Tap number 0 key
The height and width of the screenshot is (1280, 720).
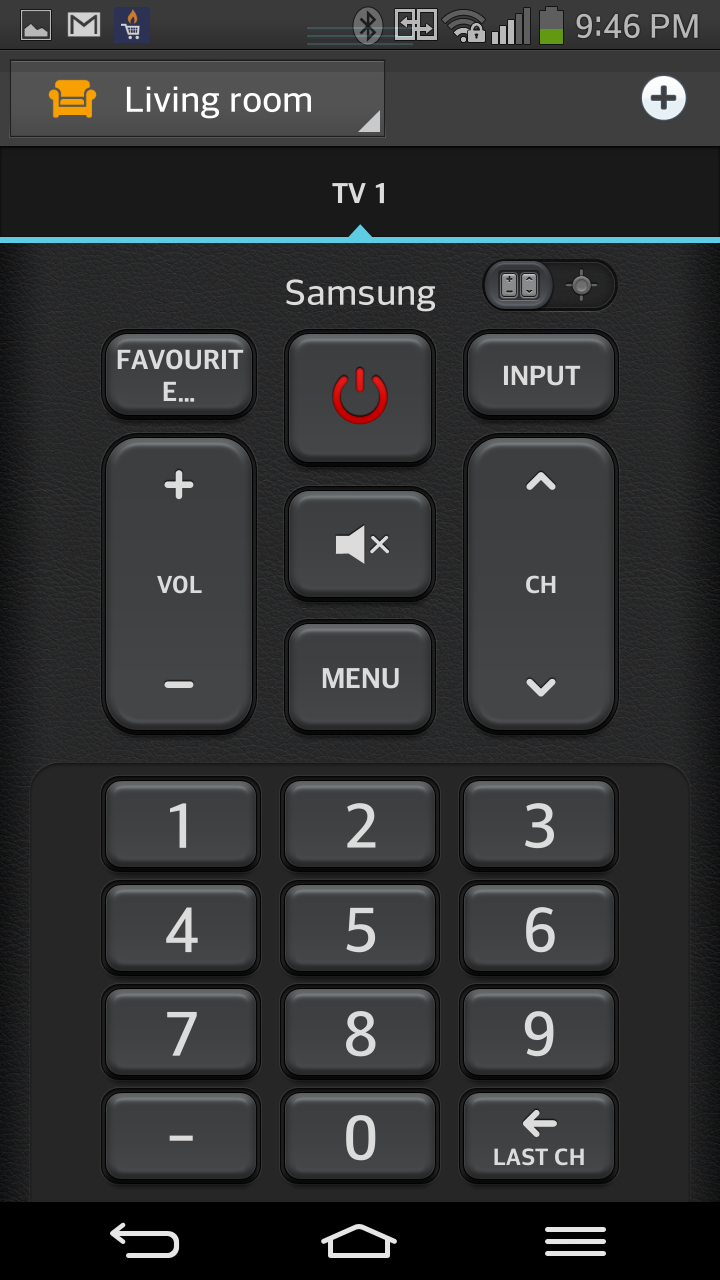(x=360, y=1137)
